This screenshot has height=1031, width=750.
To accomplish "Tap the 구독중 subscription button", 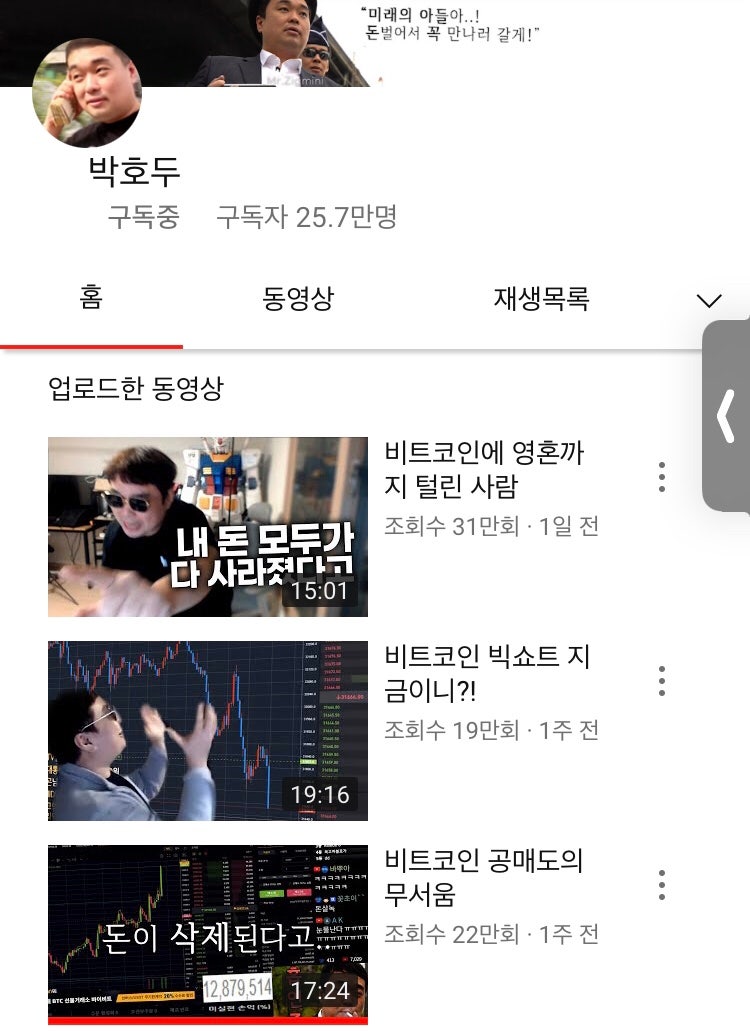I will point(143,217).
